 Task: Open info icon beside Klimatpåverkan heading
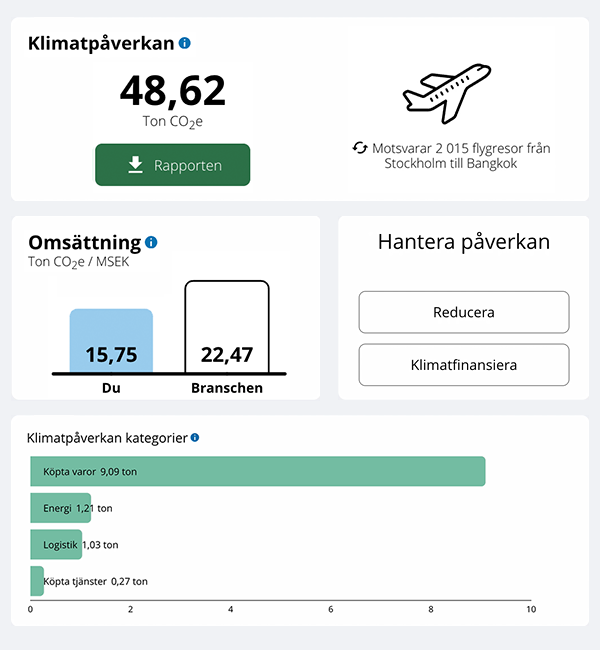point(185,43)
